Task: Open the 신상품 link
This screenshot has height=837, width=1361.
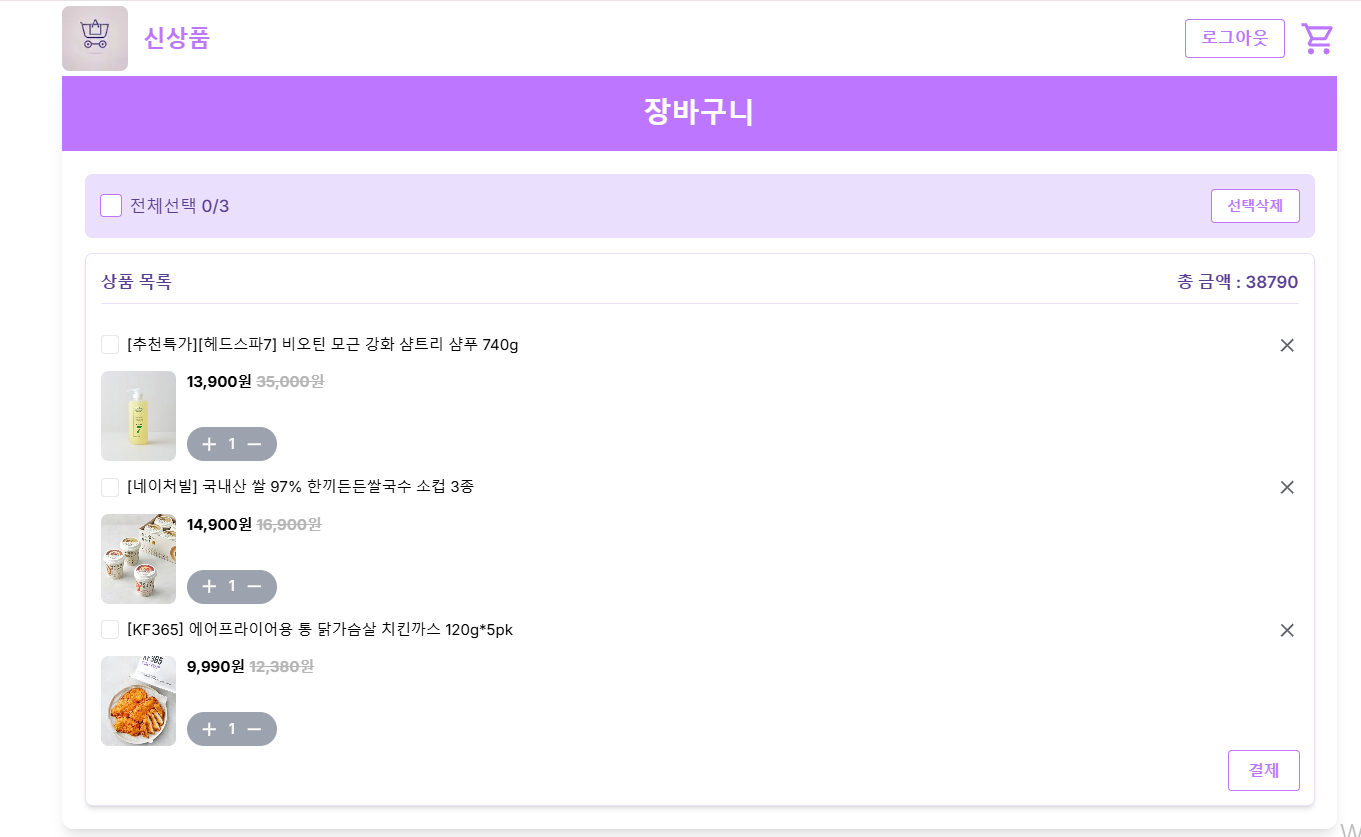Action: coord(177,39)
